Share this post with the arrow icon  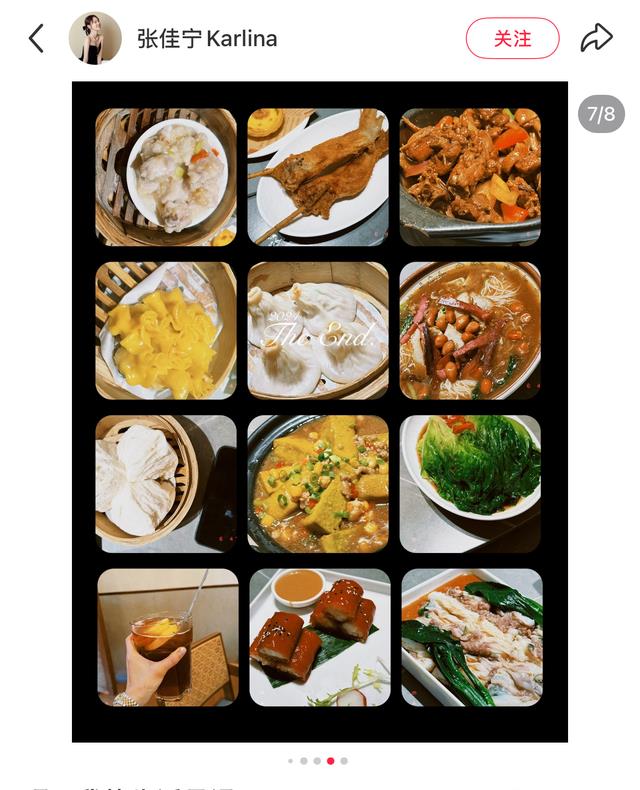point(597,38)
